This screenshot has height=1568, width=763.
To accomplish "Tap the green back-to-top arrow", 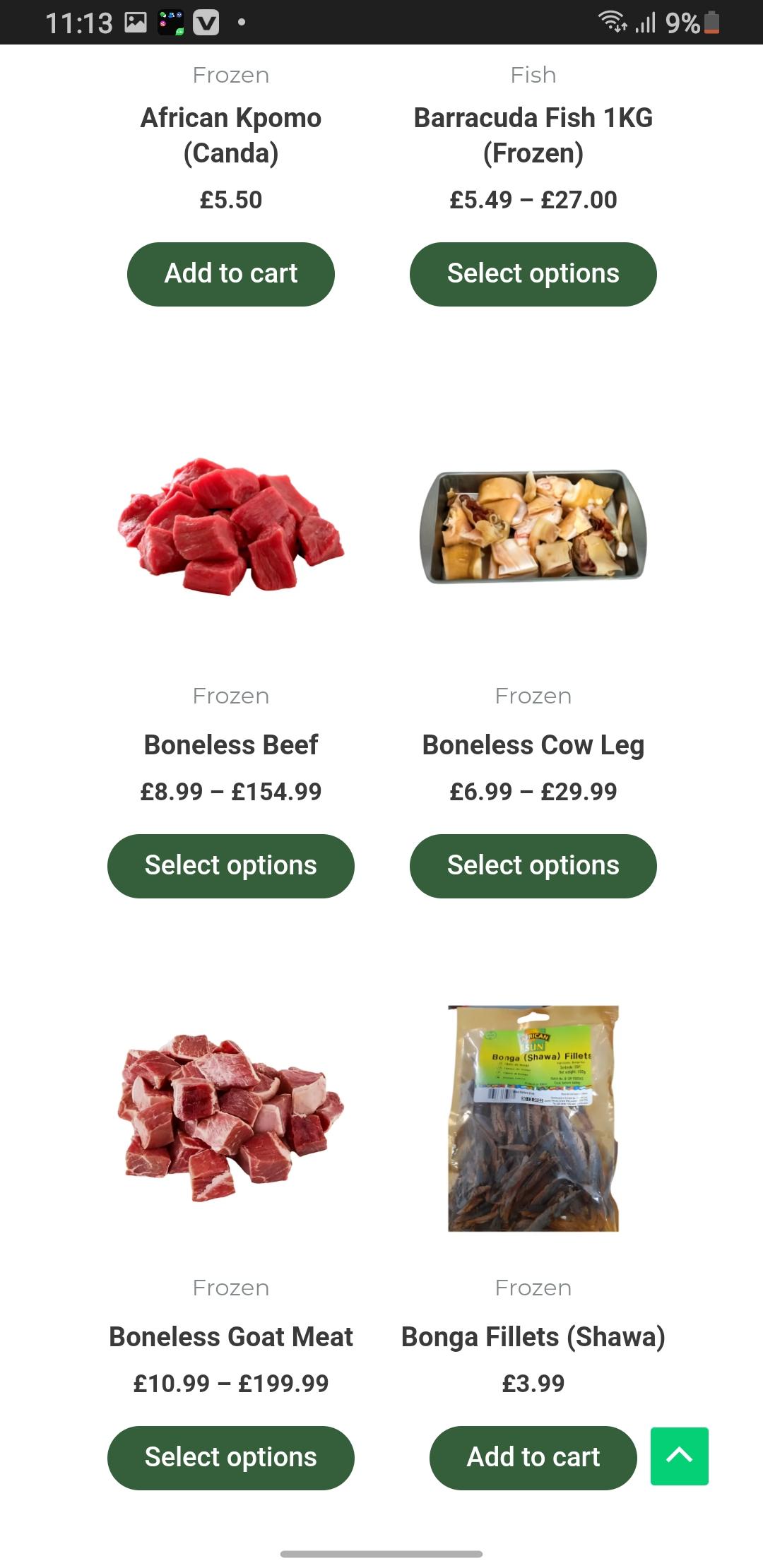I will [679, 1456].
